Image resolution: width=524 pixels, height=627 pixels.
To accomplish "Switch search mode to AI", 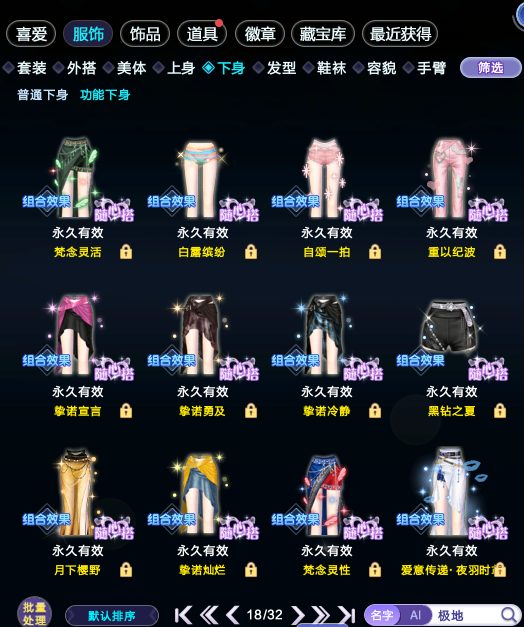I will [x=416, y=615].
